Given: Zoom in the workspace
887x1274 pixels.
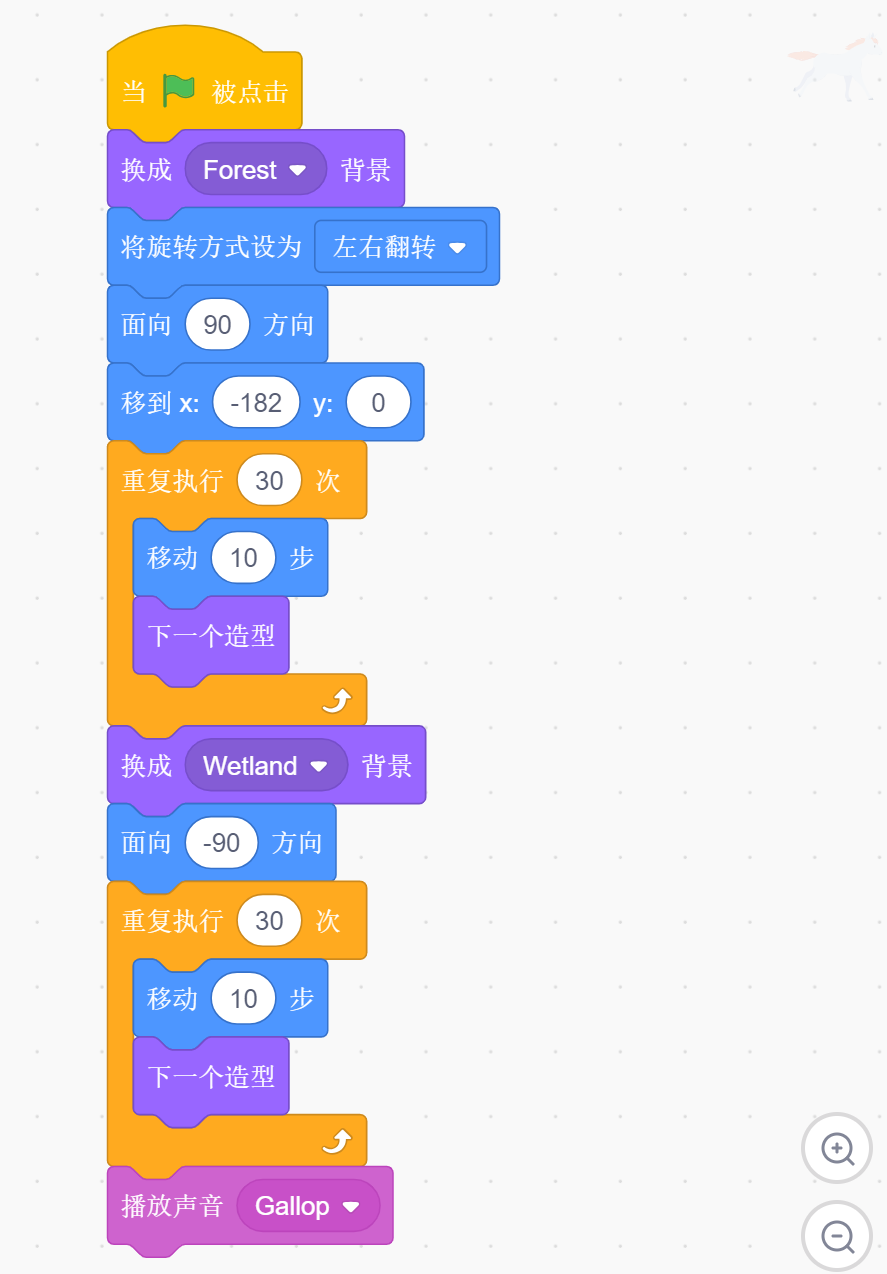Looking at the screenshot, I should coord(837,1149).
